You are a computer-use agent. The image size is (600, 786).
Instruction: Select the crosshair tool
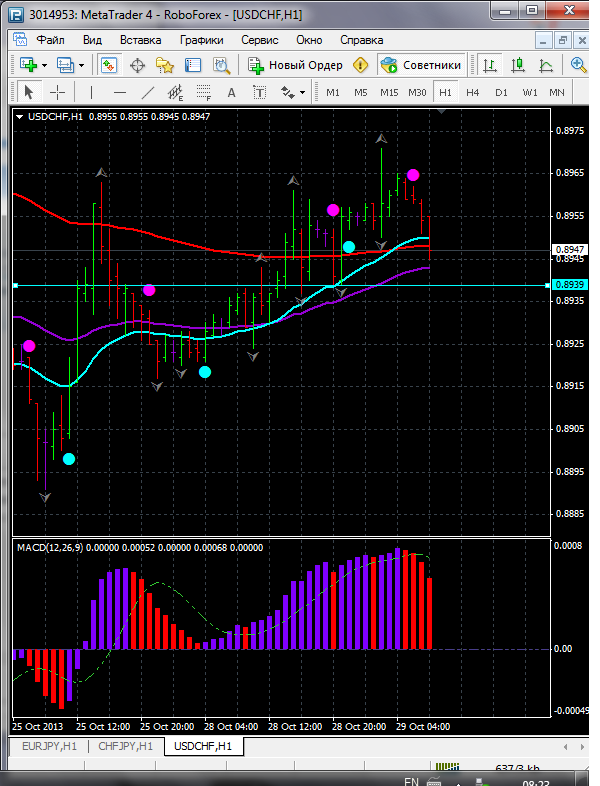click(58, 92)
